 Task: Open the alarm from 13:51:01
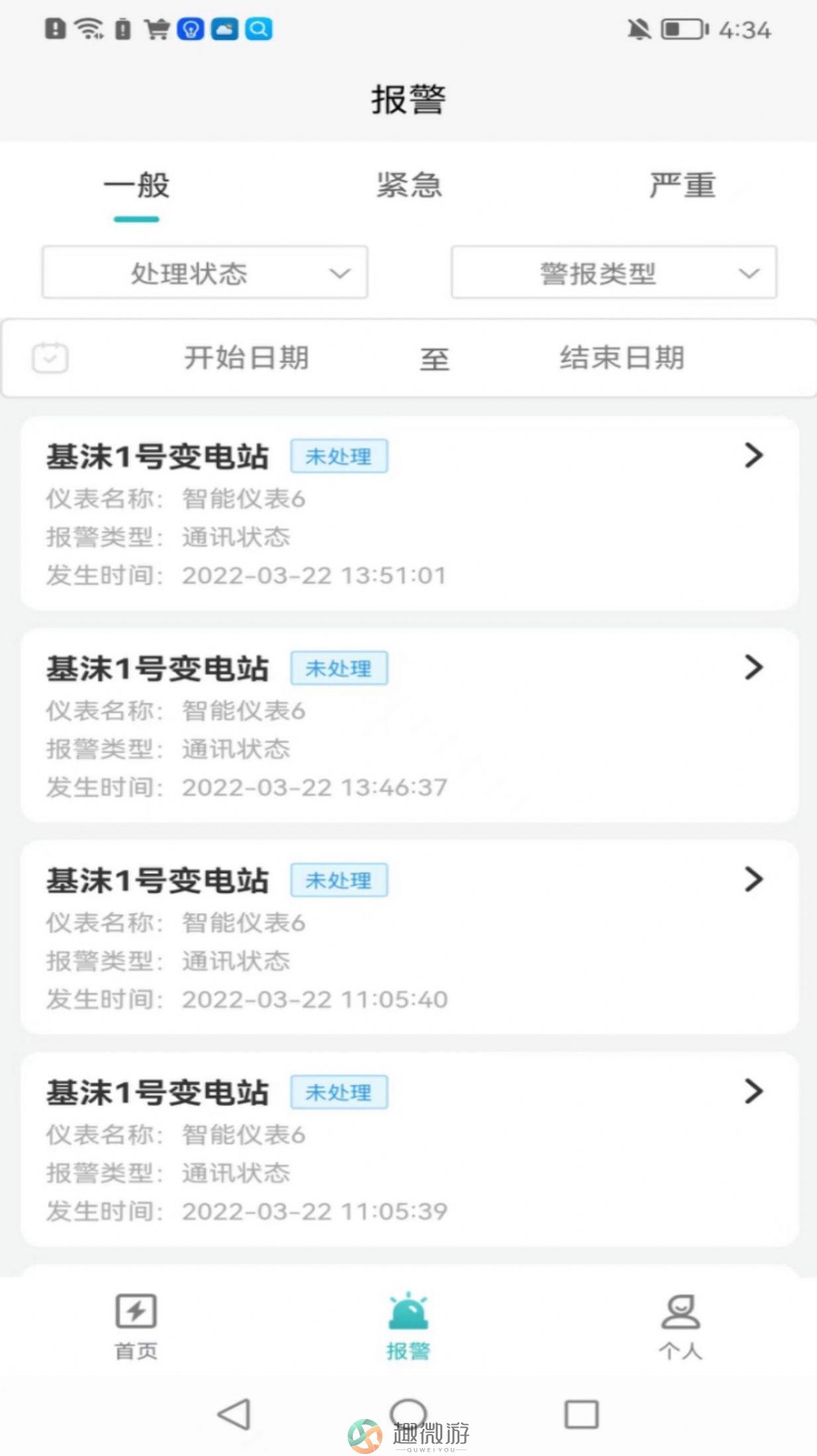click(x=409, y=514)
